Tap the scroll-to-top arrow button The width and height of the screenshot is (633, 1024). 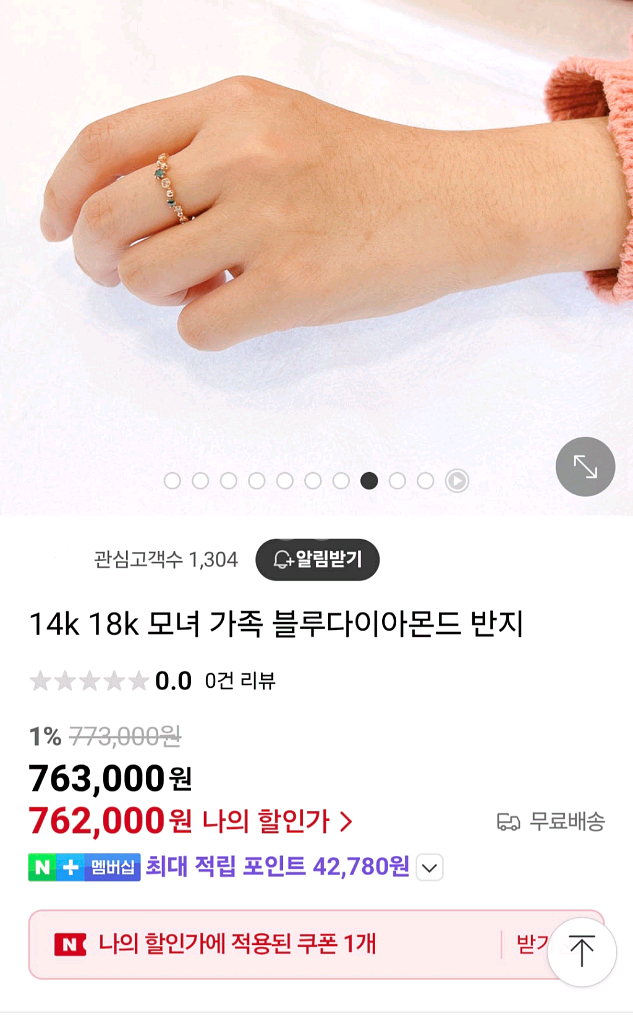click(x=581, y=951)
